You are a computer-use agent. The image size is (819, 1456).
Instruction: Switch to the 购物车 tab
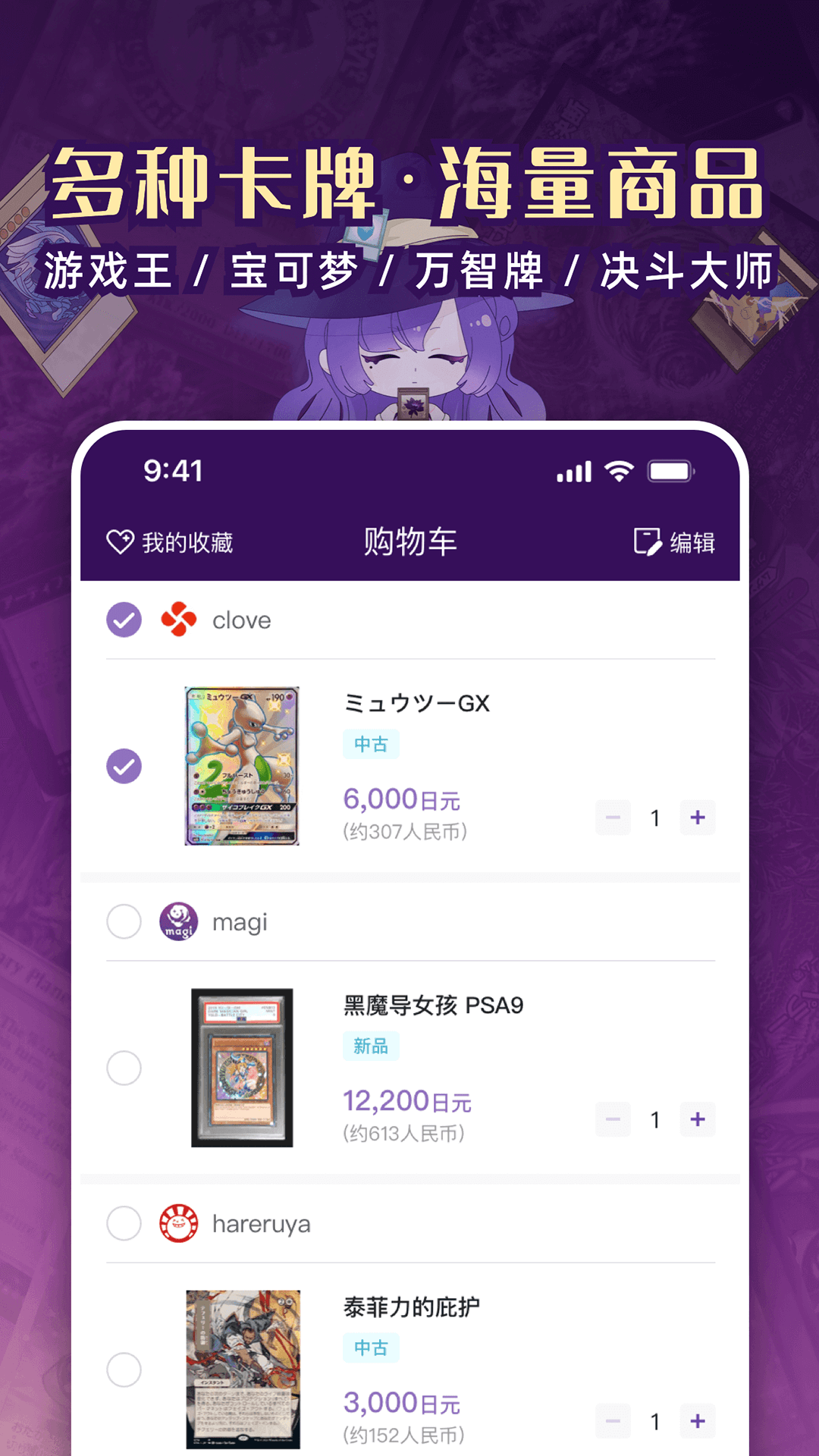point(409,541)
